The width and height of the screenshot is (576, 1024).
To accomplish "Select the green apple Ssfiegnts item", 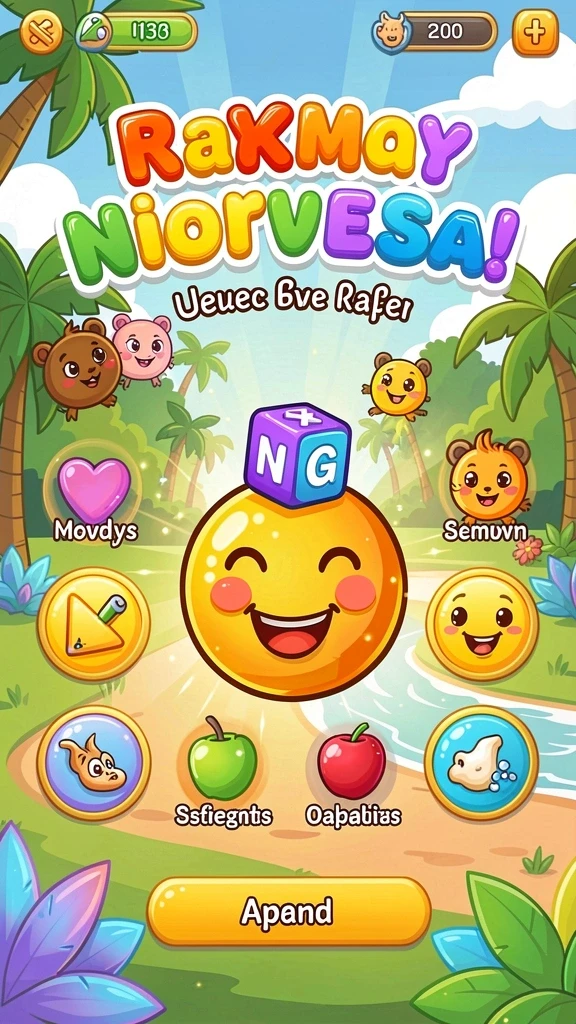I will 222,771.
